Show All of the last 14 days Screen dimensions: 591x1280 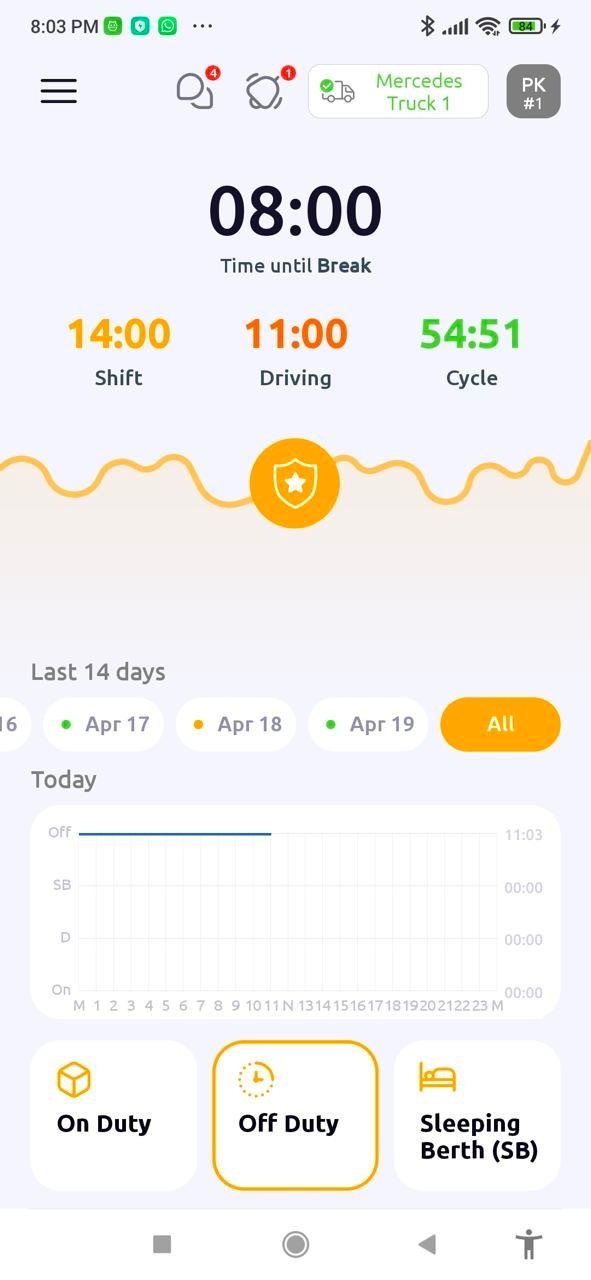click(500, 724)
